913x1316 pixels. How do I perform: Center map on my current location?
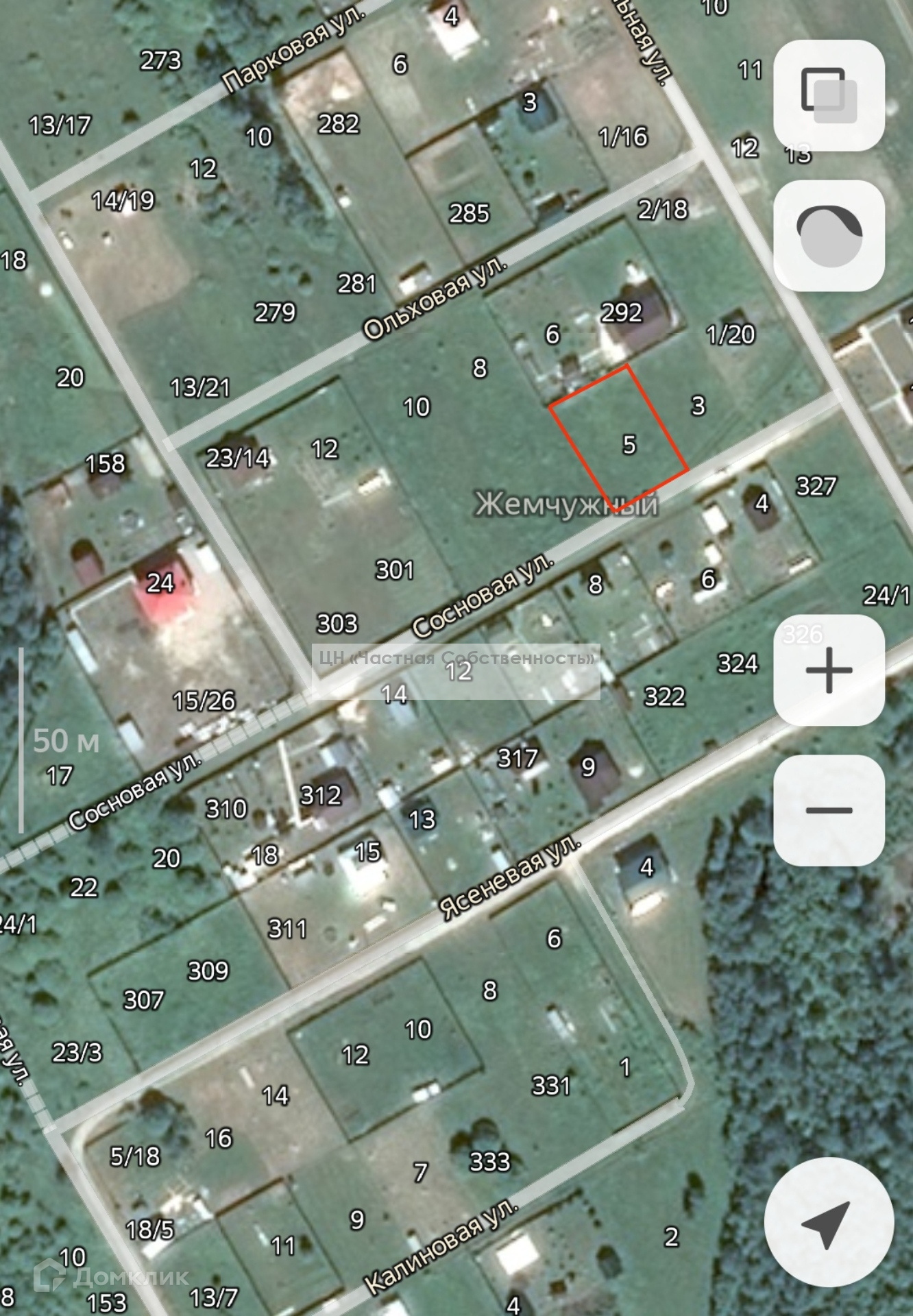[x=829, y=1222]
